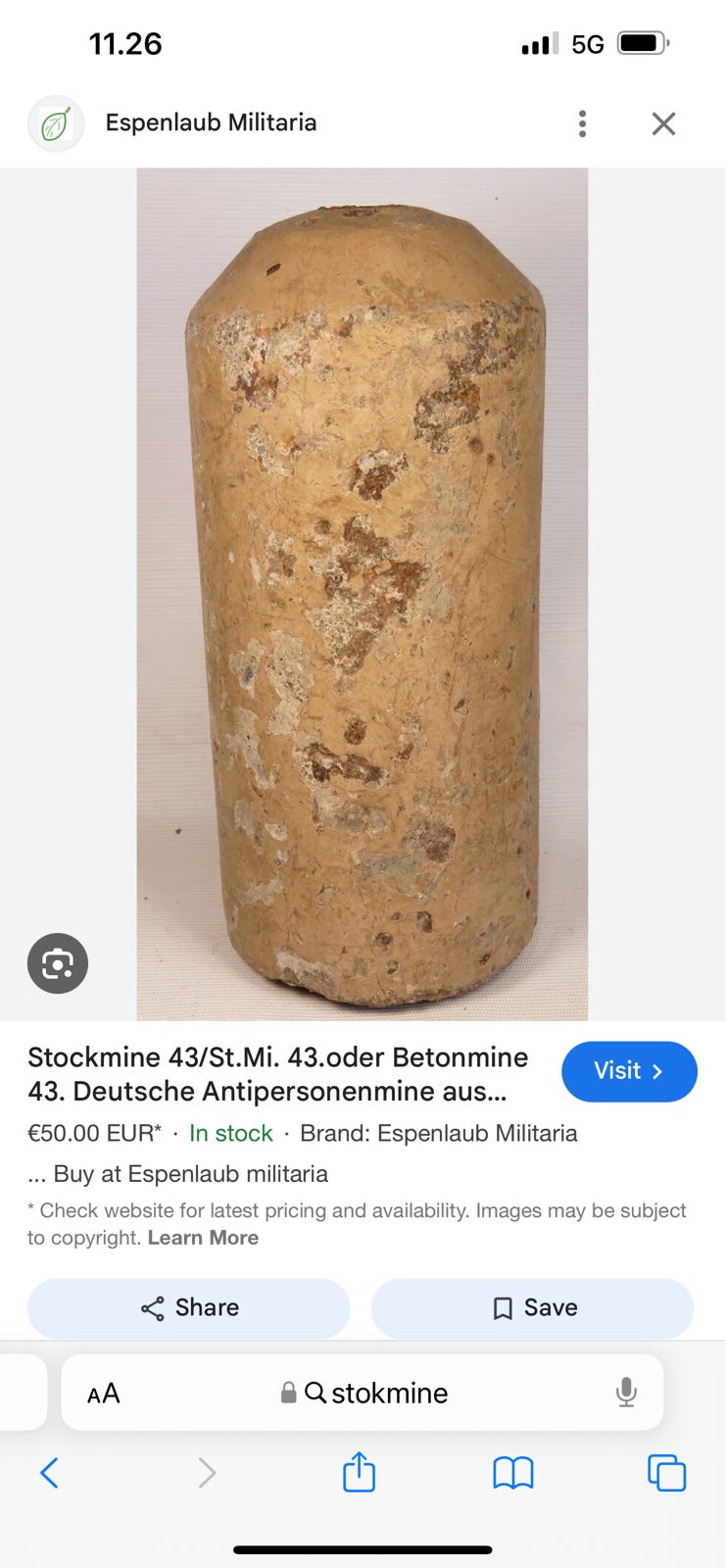Open the page text size menu via AA icon
Viewport: 725px width, 1568px height.
pos(103,1392)
